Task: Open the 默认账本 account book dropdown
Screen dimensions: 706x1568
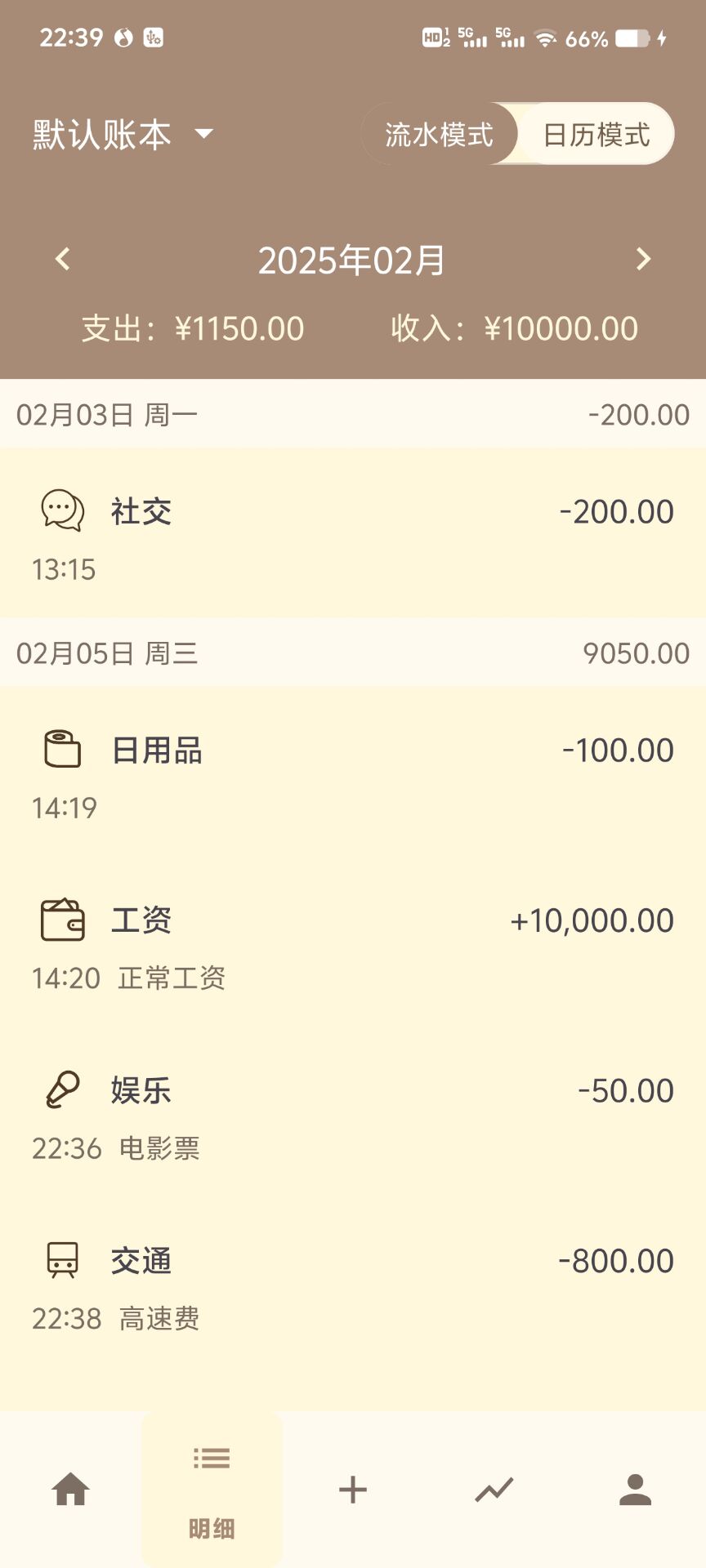Action: (x=119, y=133)
